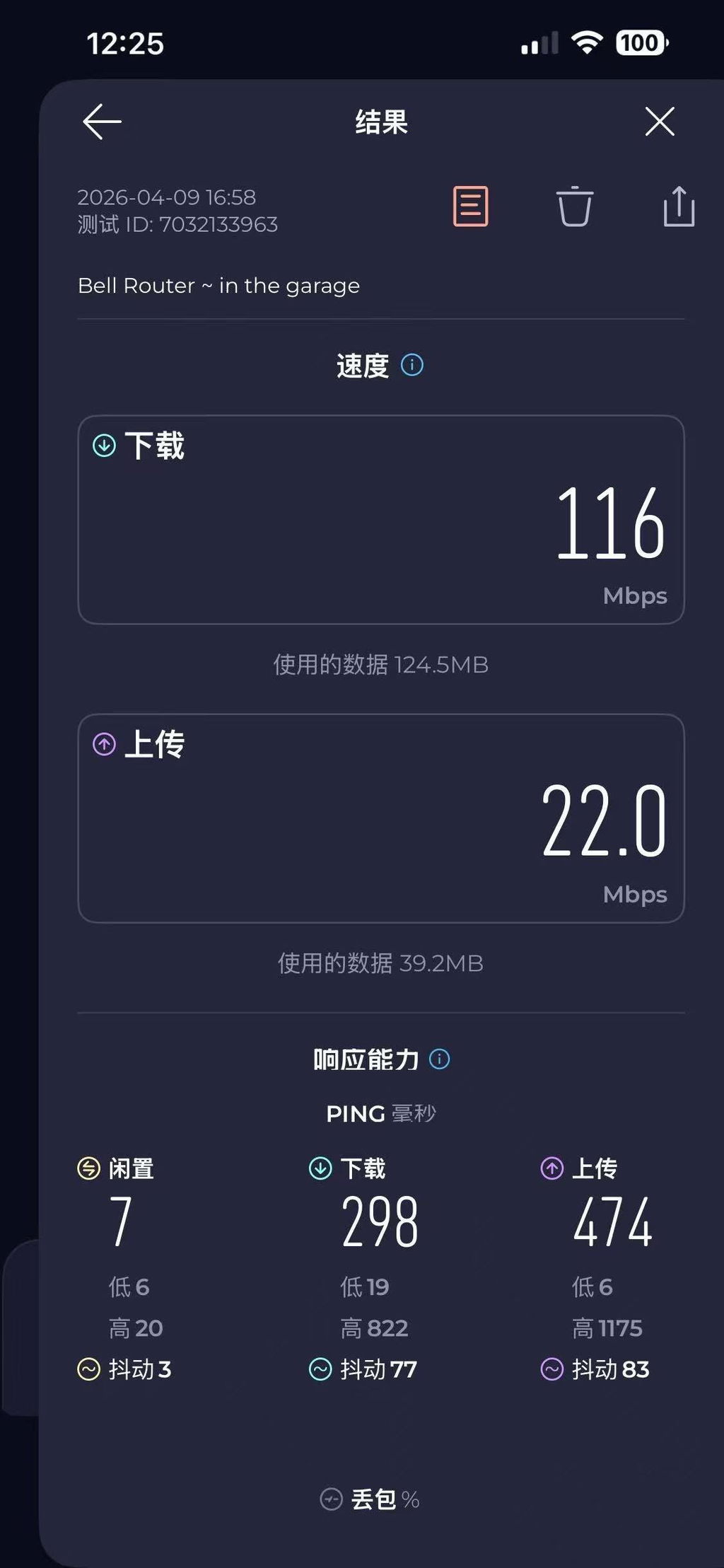Open the notes icon for this test
The width and height of the screenshot is (724, 1568).
click(471, 207)
